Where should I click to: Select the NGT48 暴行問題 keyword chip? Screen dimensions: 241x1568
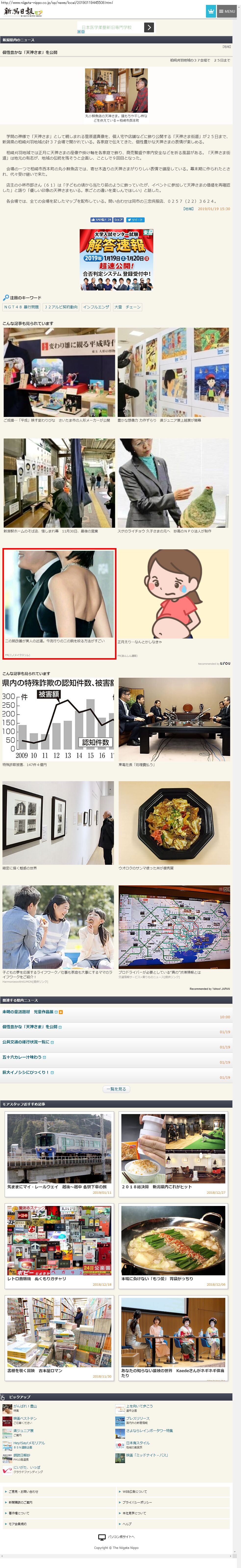(21, 307)
